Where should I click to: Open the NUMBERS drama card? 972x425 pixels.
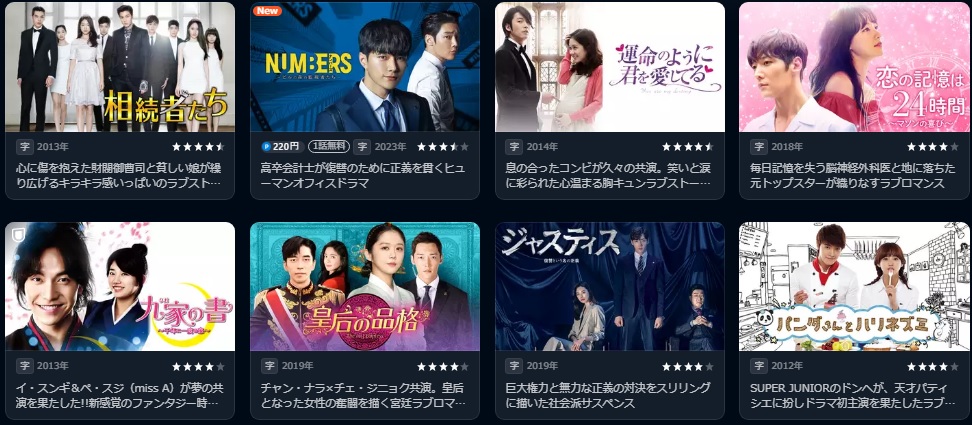coord(364,67)
